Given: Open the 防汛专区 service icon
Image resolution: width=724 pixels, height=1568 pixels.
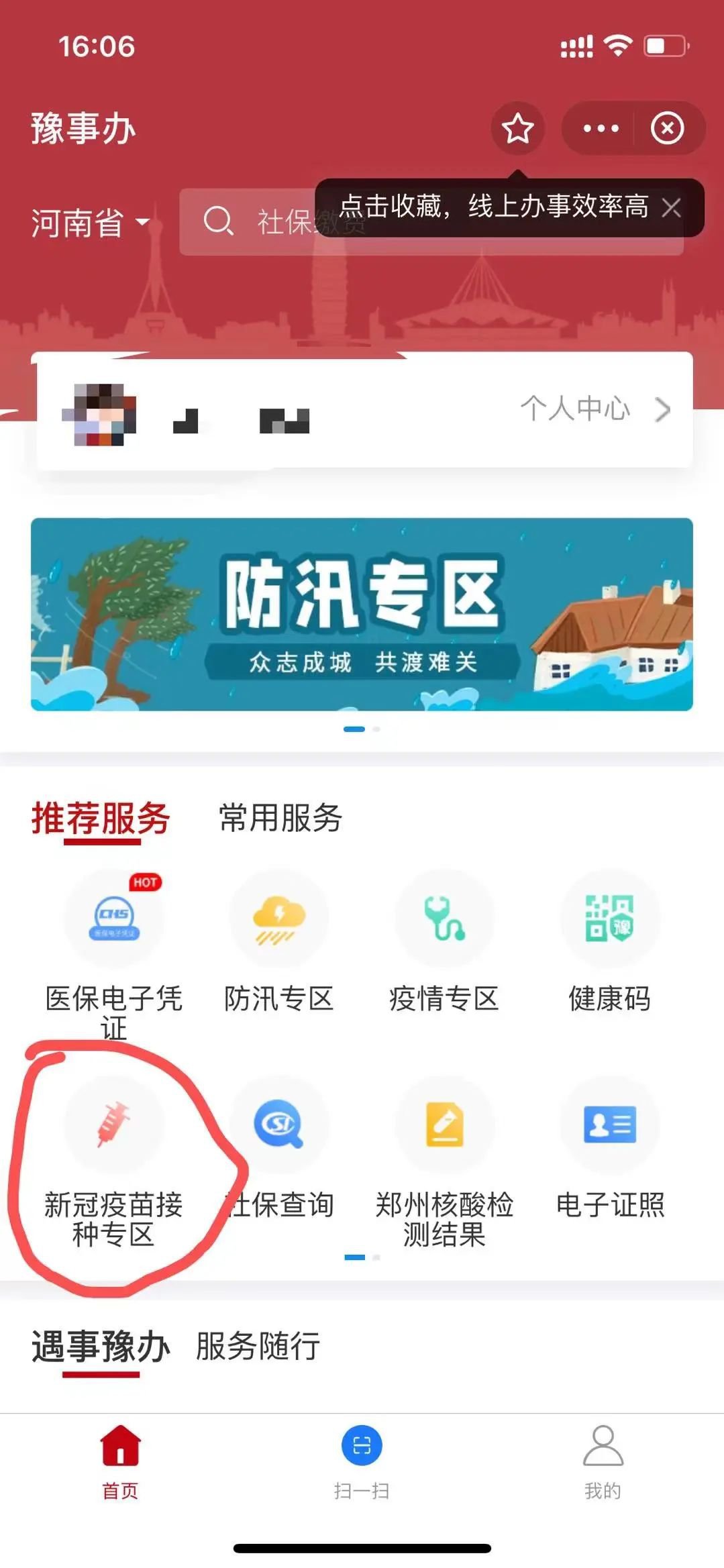Looking at the screenshot, I should pyautogui.click(x=279, y=918).
